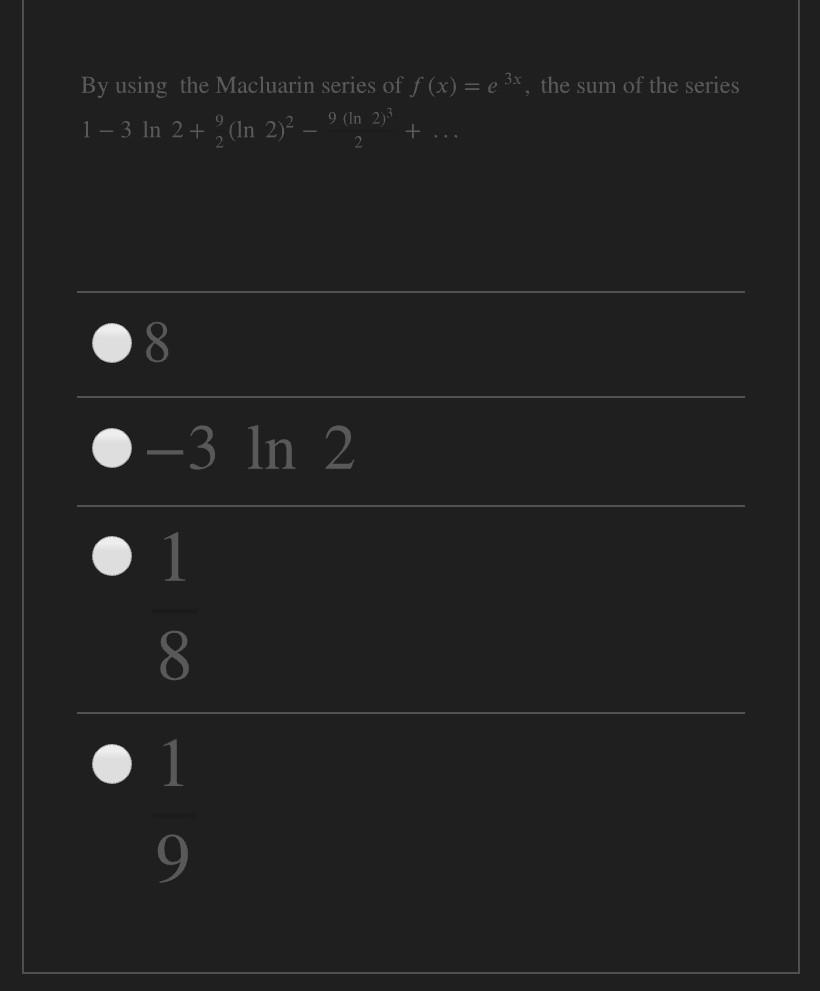Select the answer option 8

(112, 343)
